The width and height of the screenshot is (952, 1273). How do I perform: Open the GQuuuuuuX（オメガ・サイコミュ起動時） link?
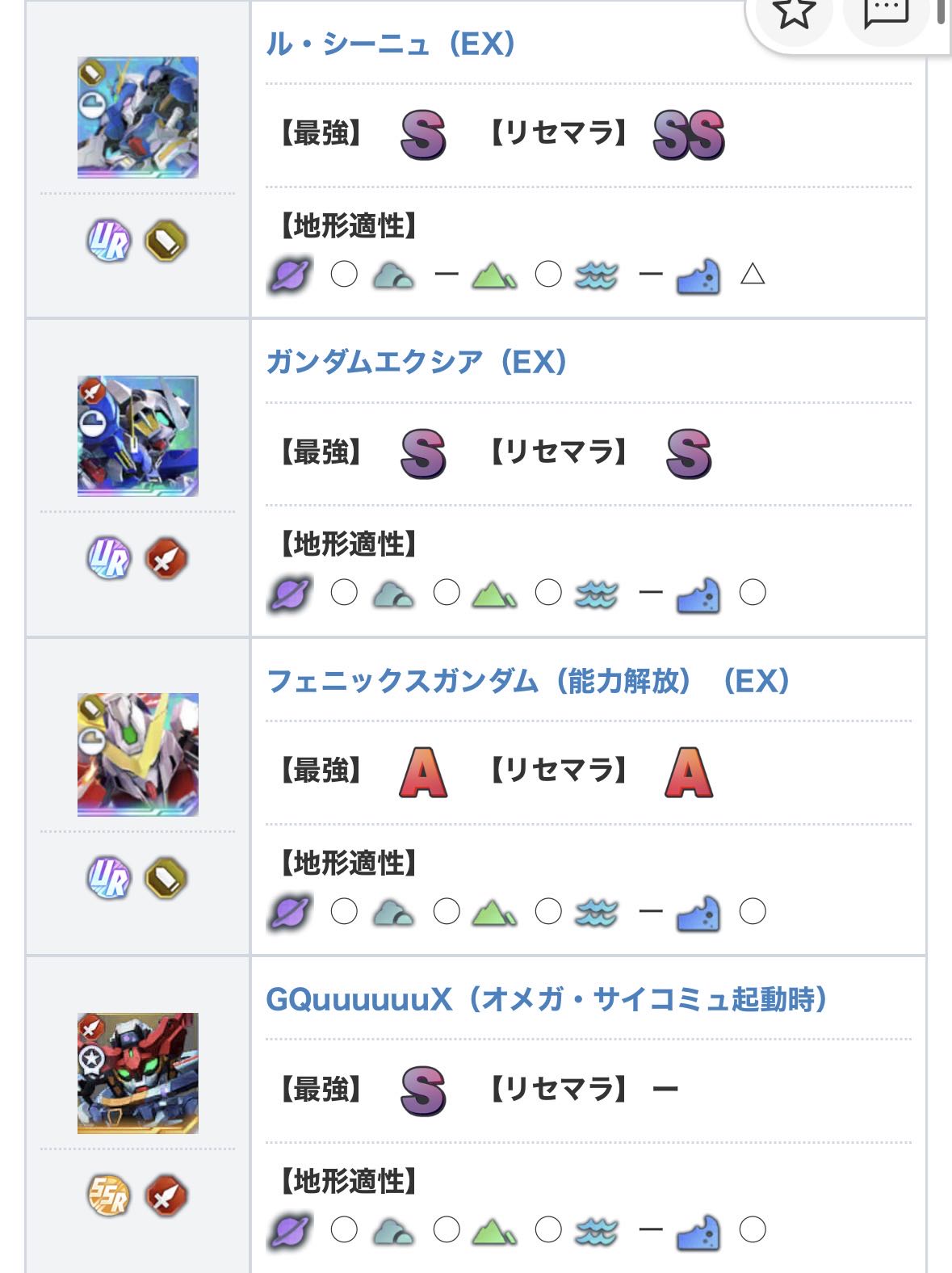point(547,1000)
